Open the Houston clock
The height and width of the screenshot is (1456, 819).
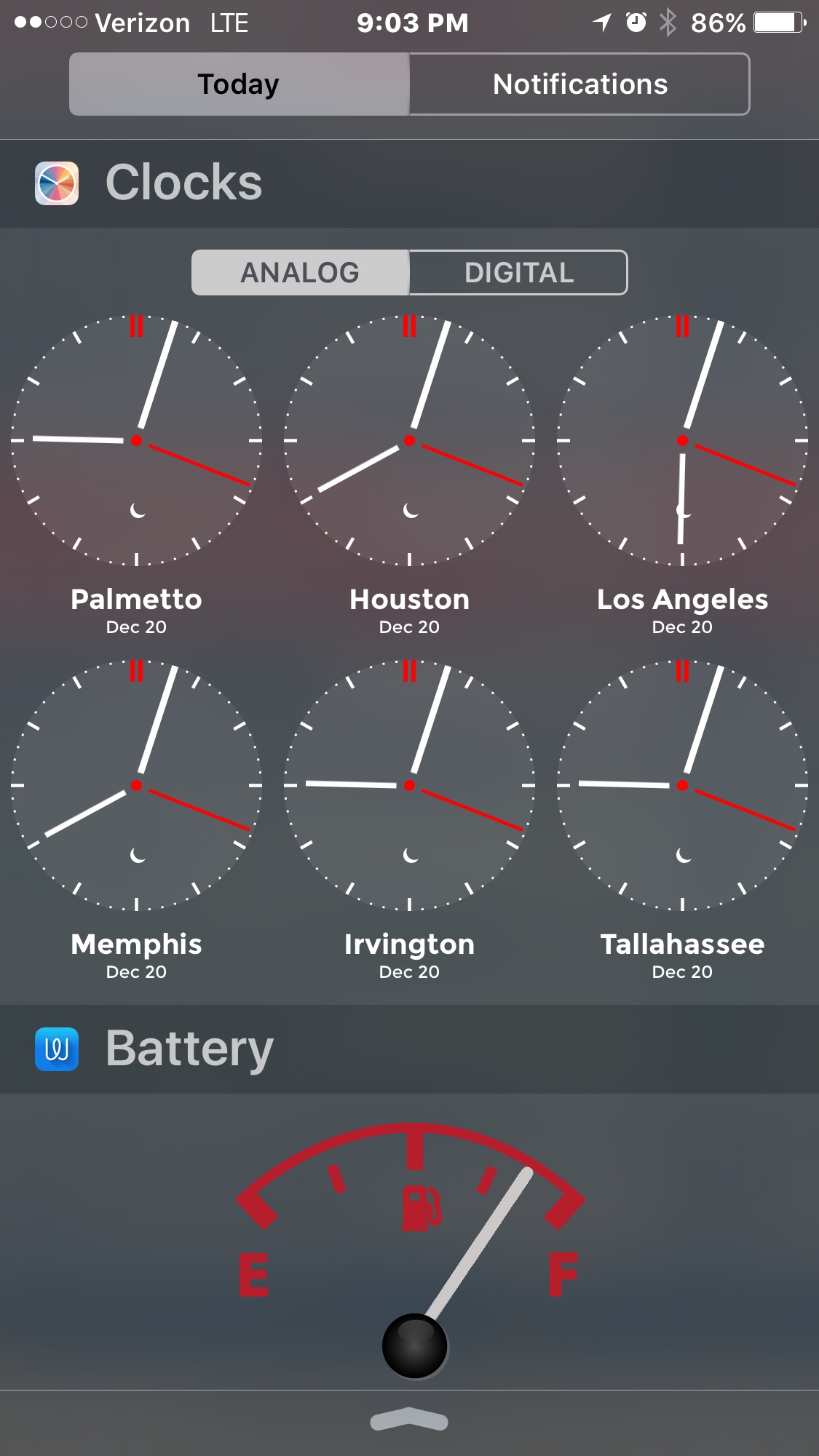(x=409, y=441)
